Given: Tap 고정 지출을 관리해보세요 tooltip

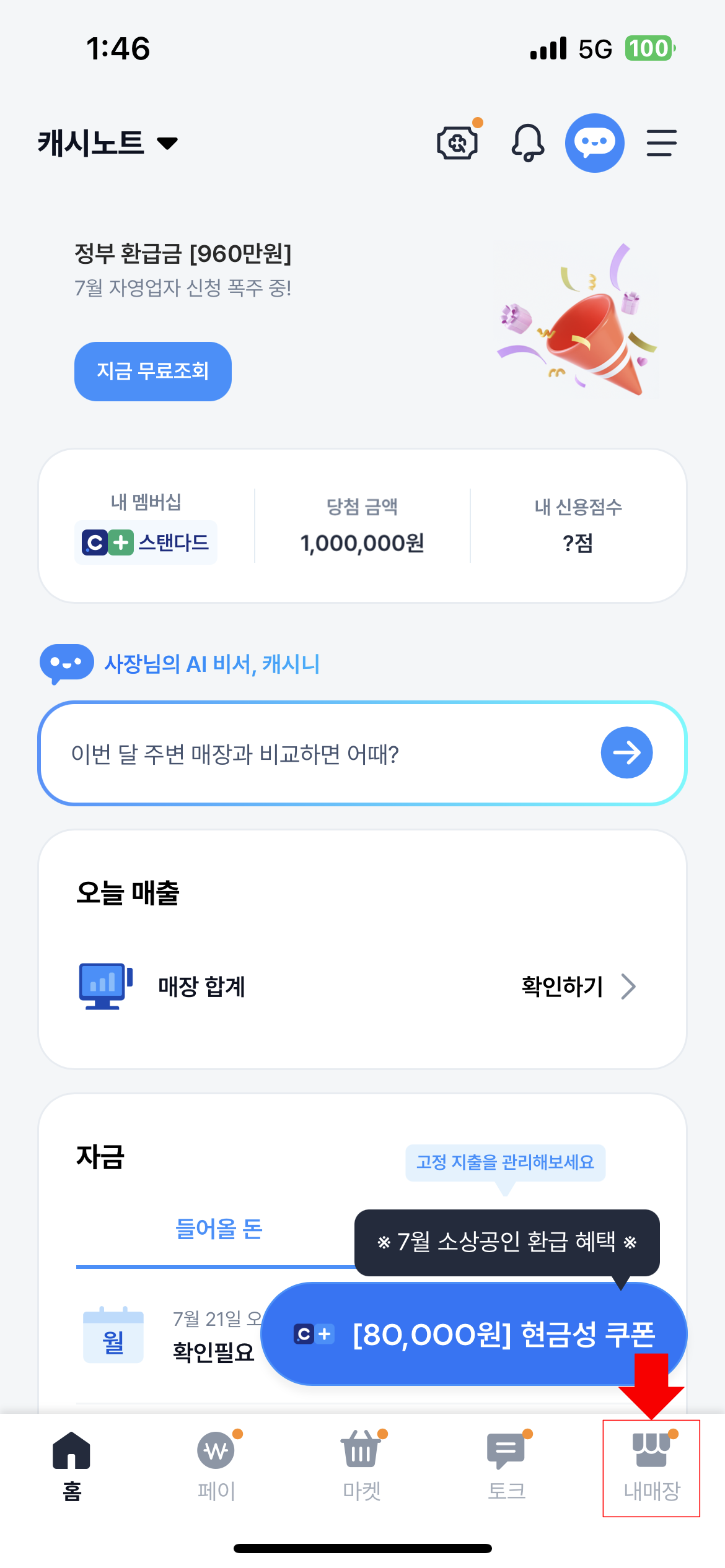Looking at the screenshot, I should [x=506, y=1162].
